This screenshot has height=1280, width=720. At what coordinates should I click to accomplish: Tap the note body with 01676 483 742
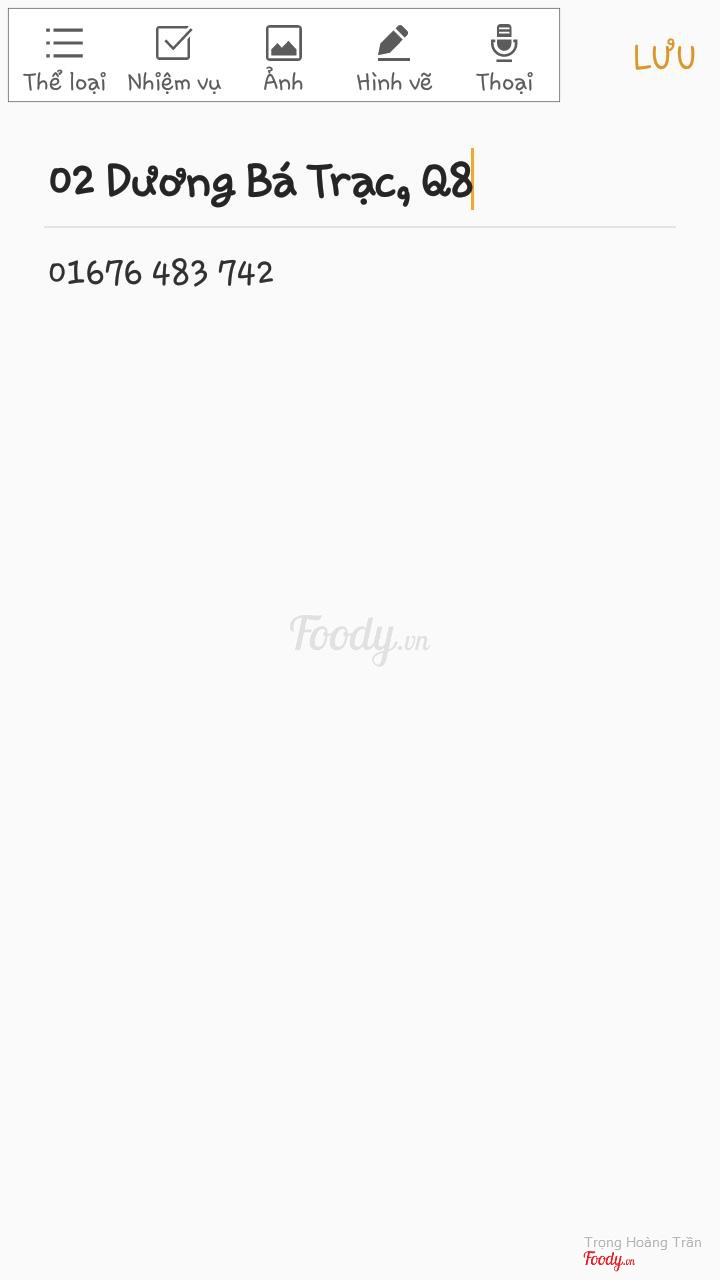[161, 273]
